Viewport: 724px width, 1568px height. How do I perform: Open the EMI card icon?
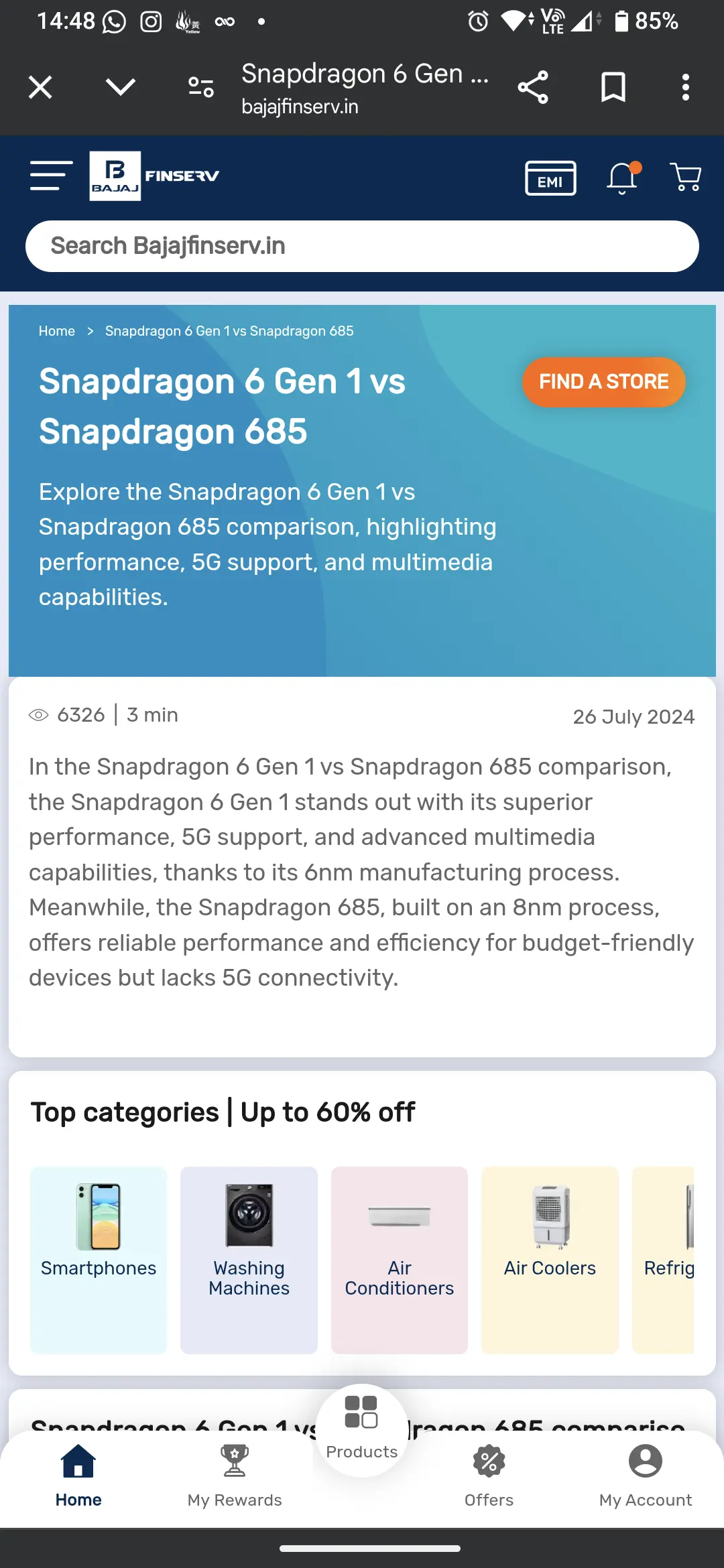(550, 178)
